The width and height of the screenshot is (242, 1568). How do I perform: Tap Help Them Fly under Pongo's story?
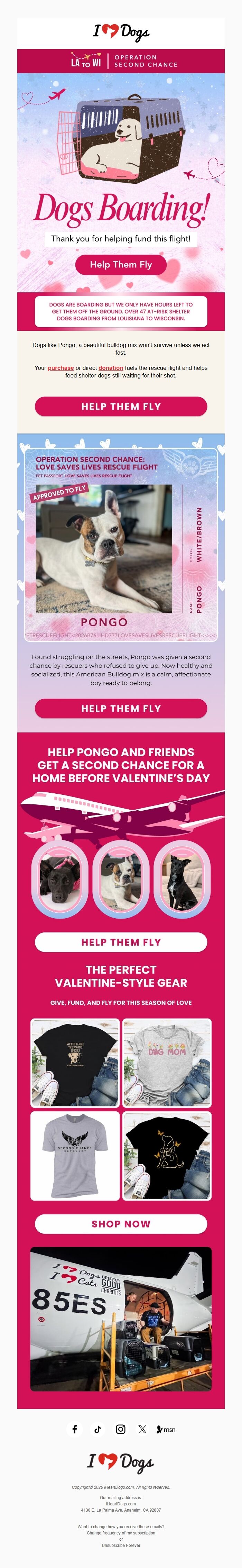click(121, 708)
